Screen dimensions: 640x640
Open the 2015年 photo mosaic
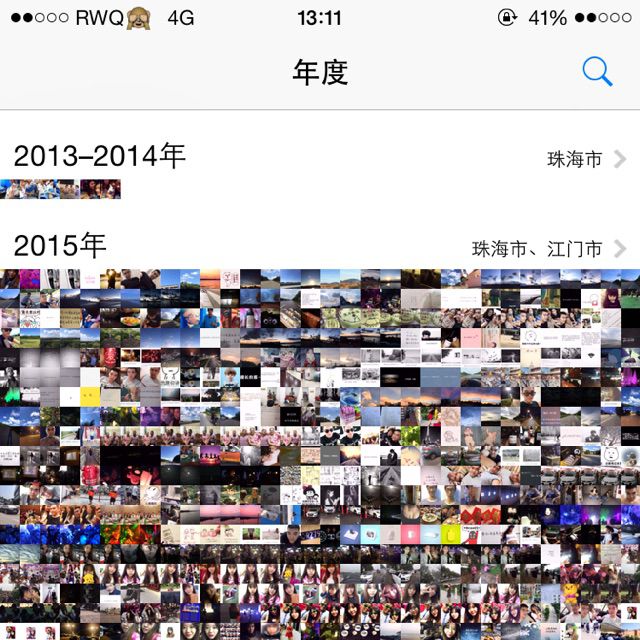(320, 455)
